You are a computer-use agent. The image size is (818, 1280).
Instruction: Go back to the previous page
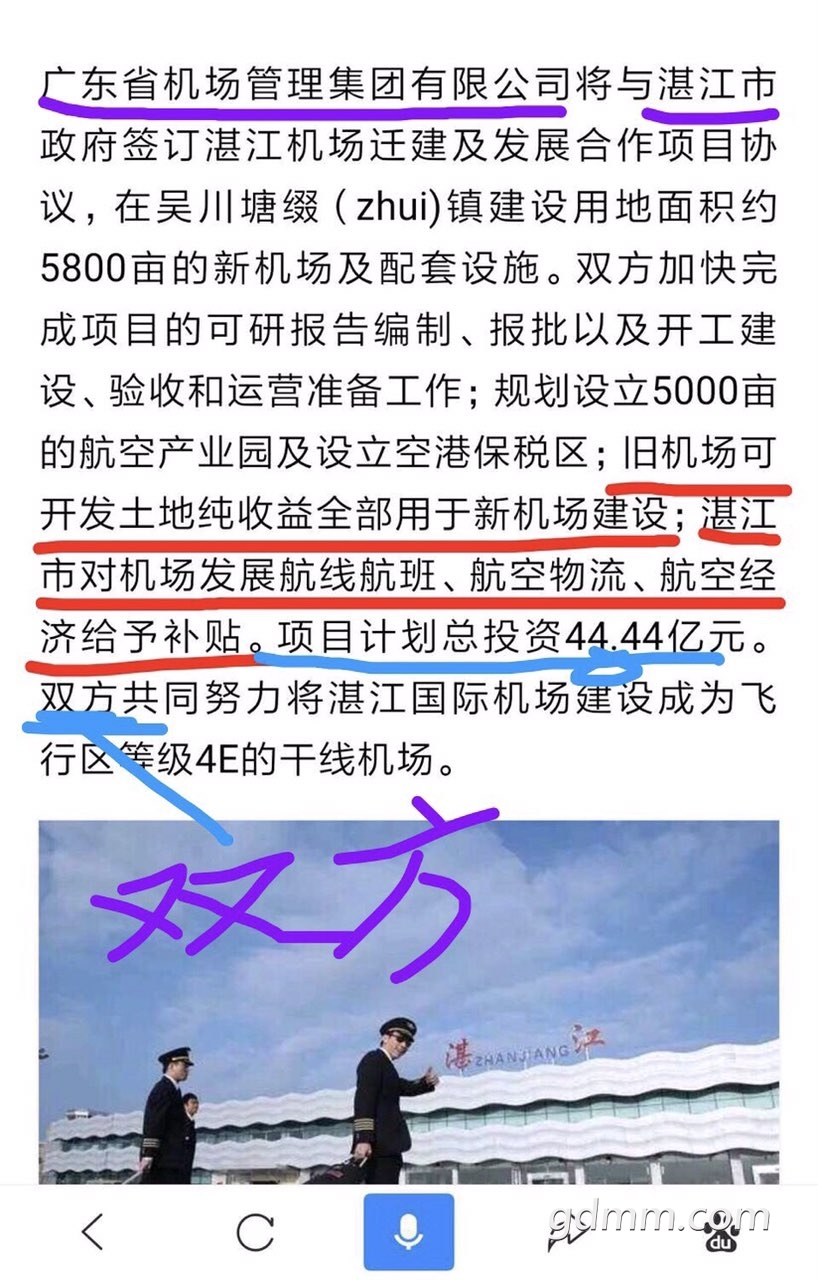[92, 1232]
